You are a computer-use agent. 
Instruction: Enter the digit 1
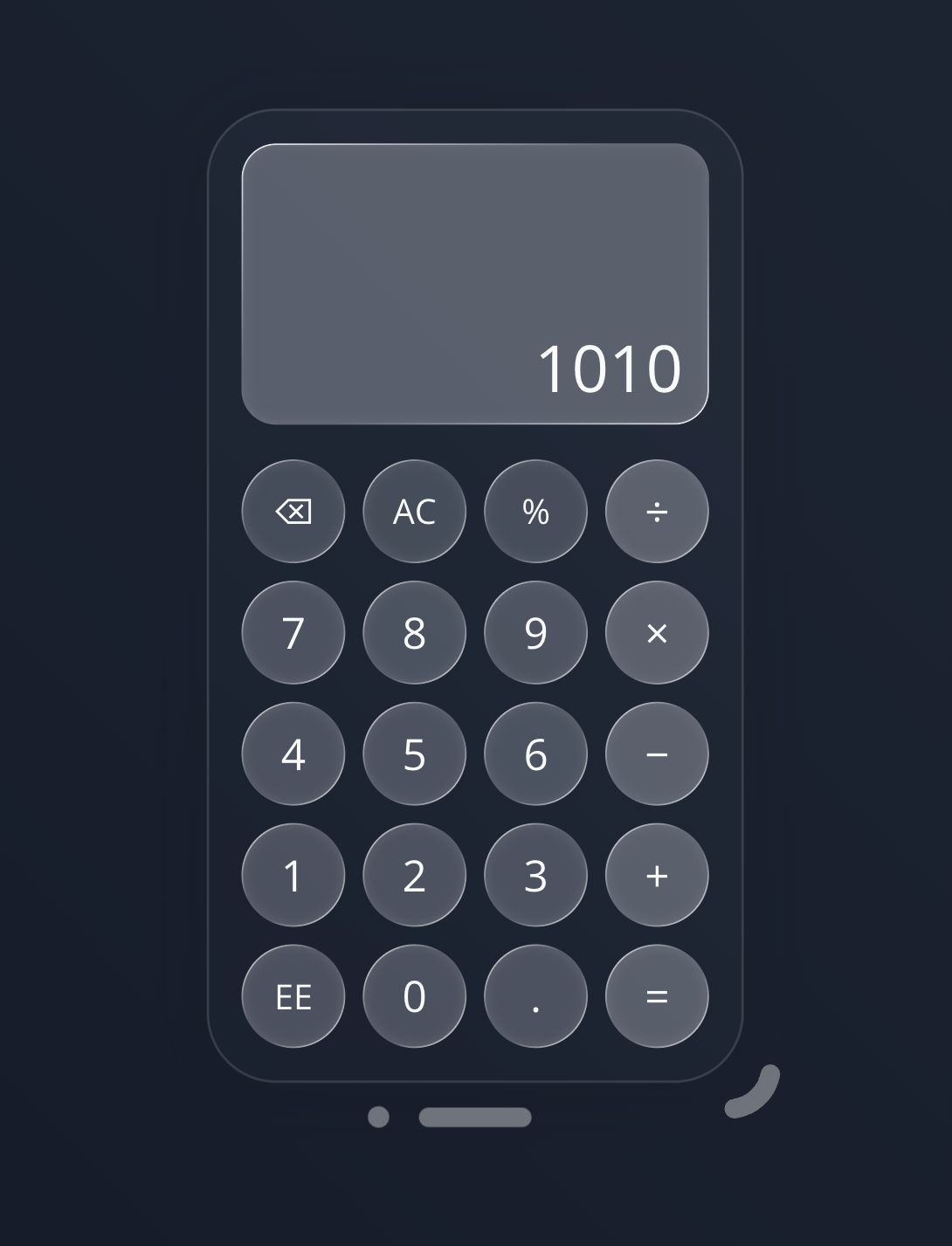coord(293,876)
